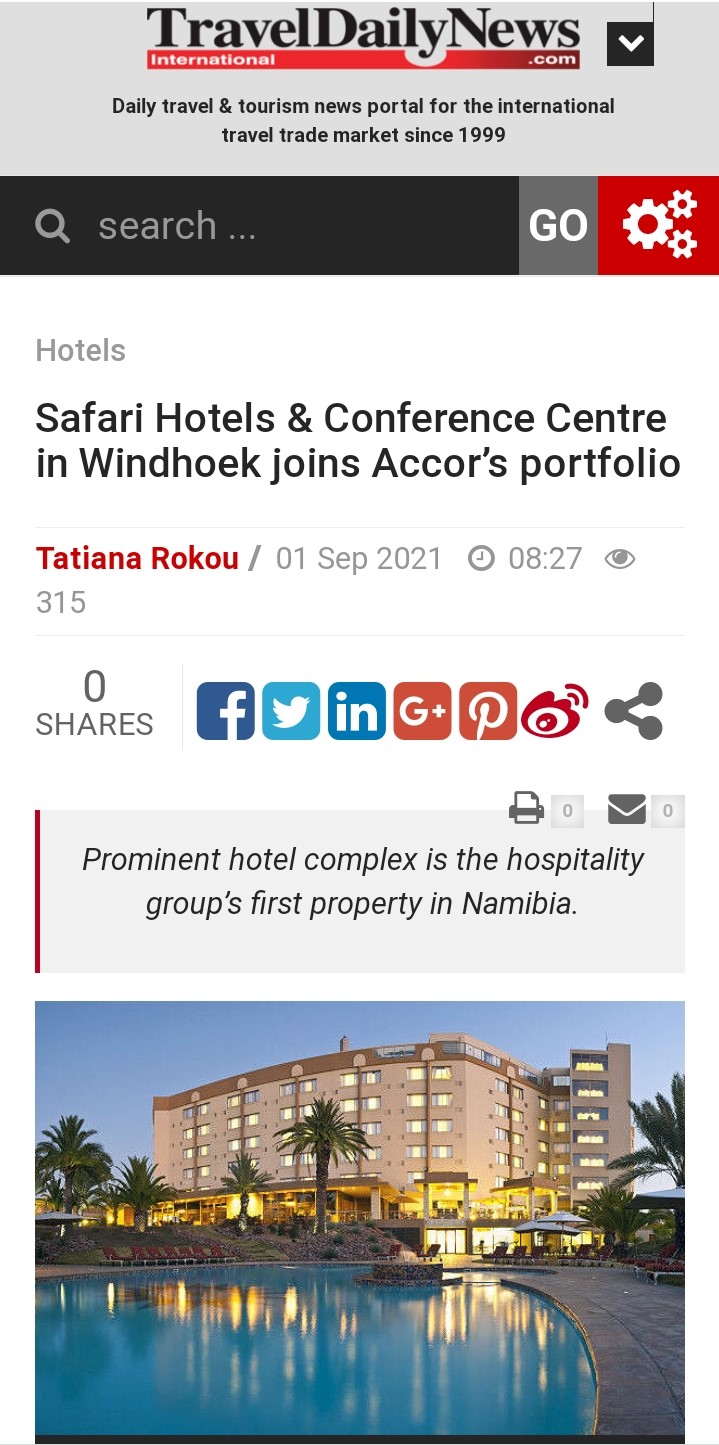The image size is (719, 1445).
Task: Share the article on LinkedIn
Action: pyautogui.click(x=357, y=711)
